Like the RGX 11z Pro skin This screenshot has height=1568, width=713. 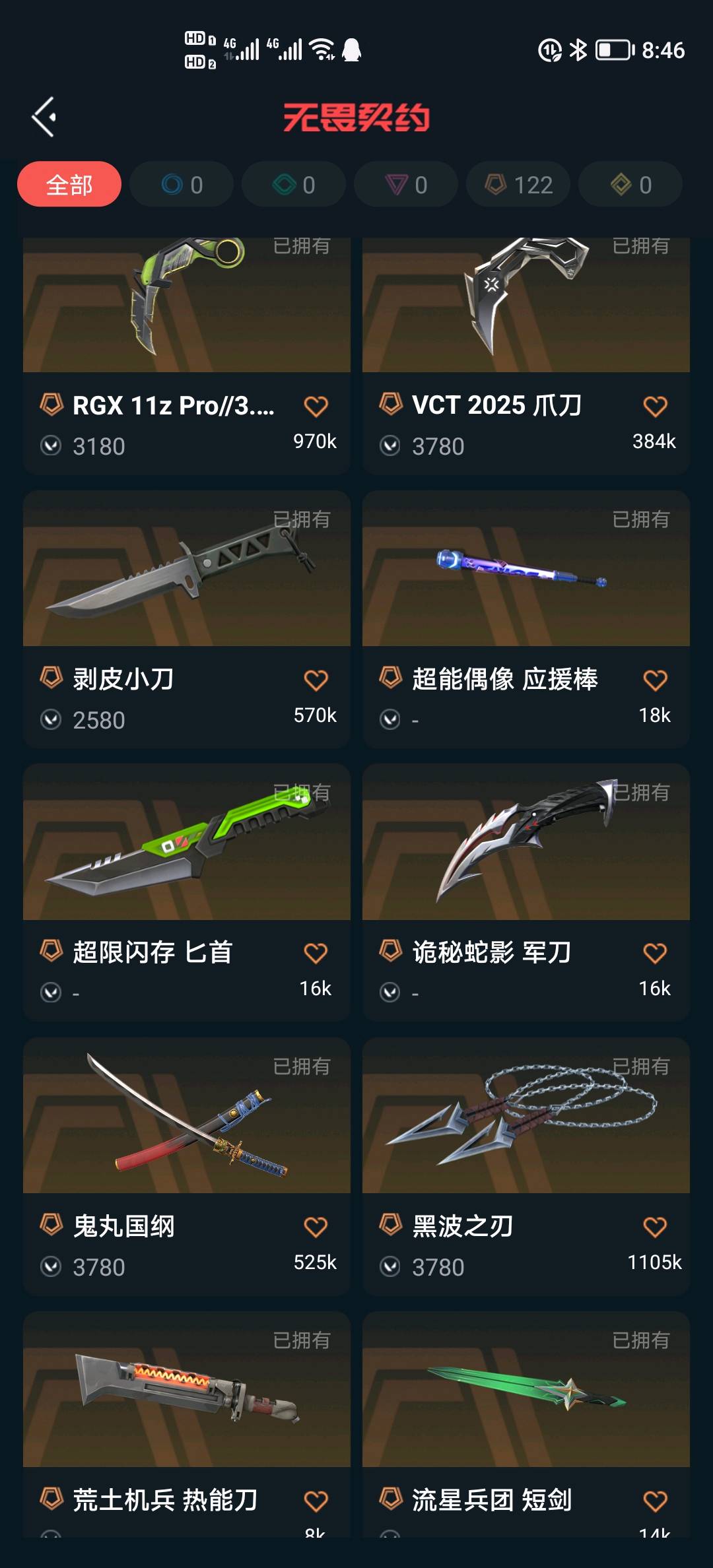(316, 407)
